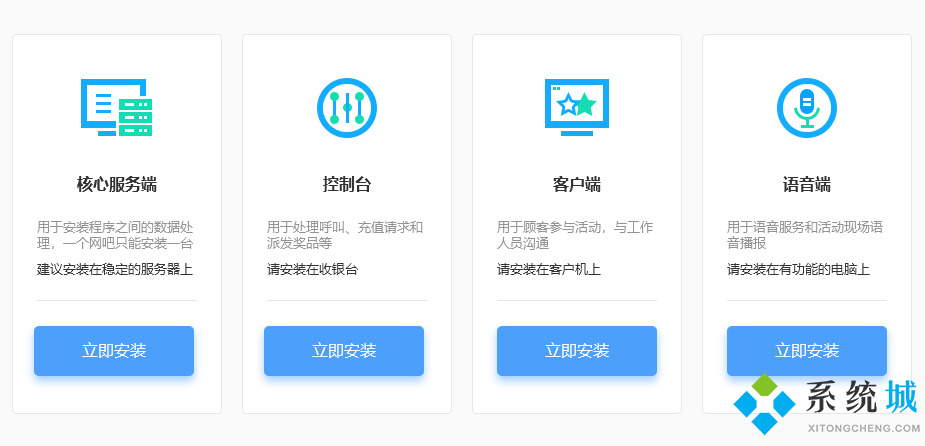Start installing the 客户端
Image resolution: width=925 pixels, height=446 pixels.
click(577, 351)
